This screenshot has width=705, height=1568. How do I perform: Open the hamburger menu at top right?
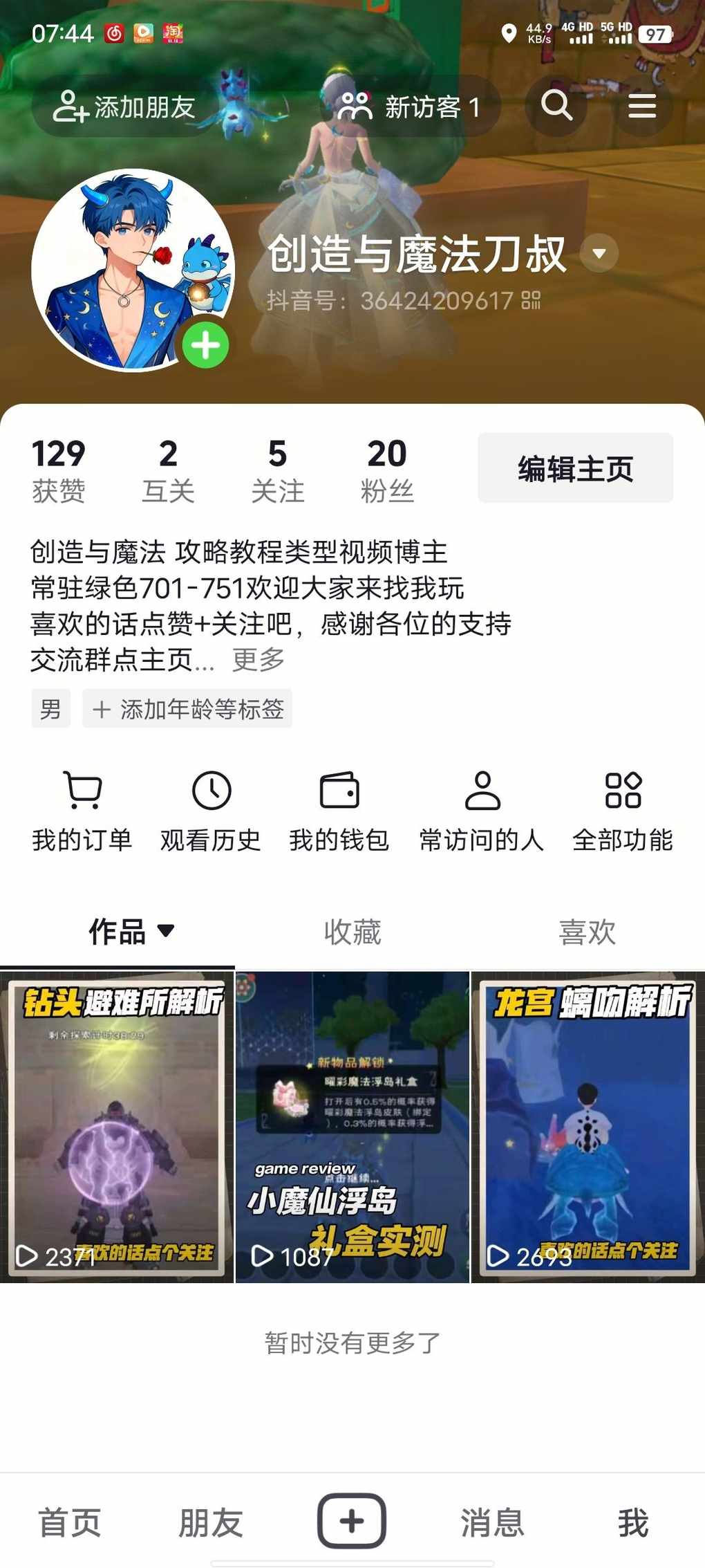point(641,106)
